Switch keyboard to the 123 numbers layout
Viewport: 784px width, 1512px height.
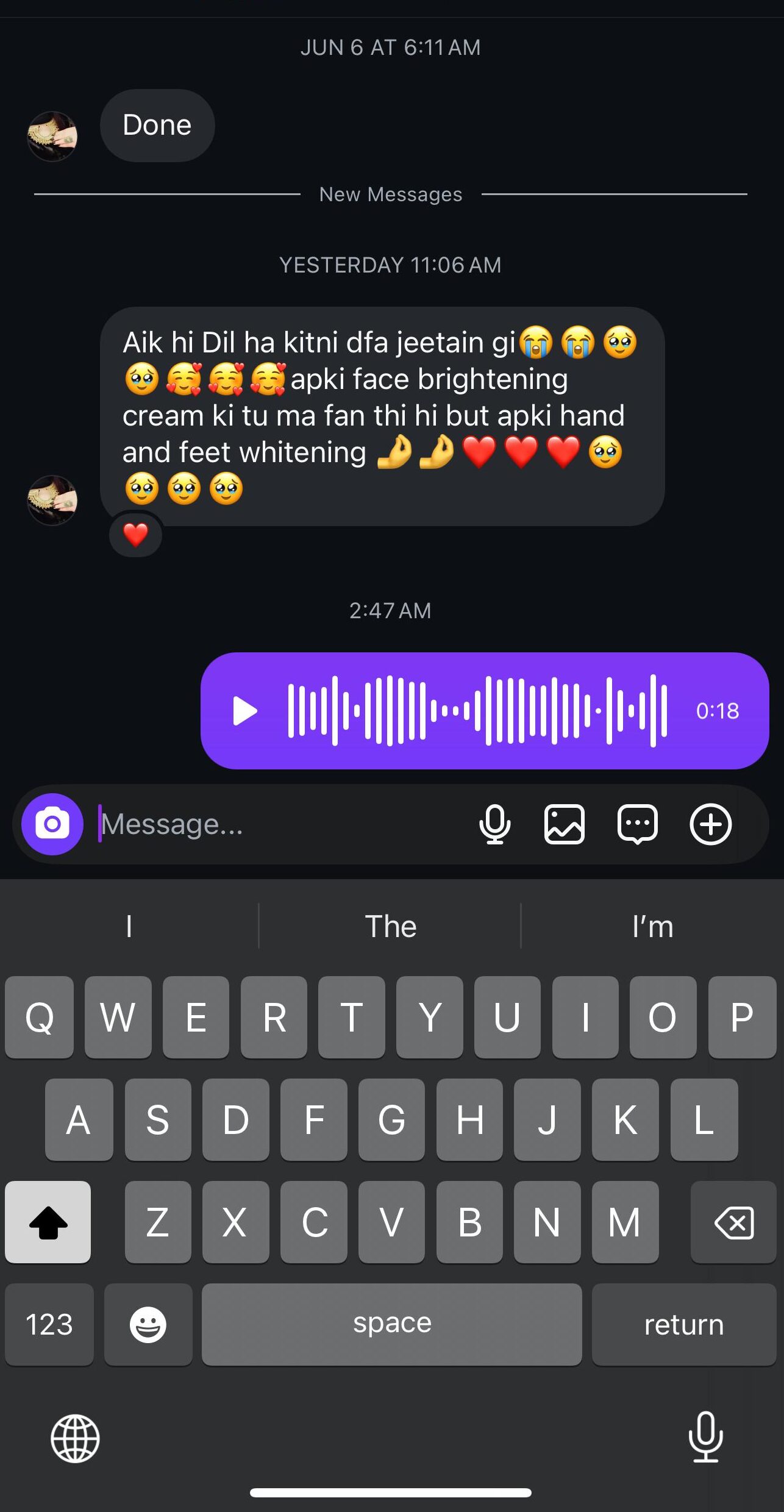pos(49,1324)
